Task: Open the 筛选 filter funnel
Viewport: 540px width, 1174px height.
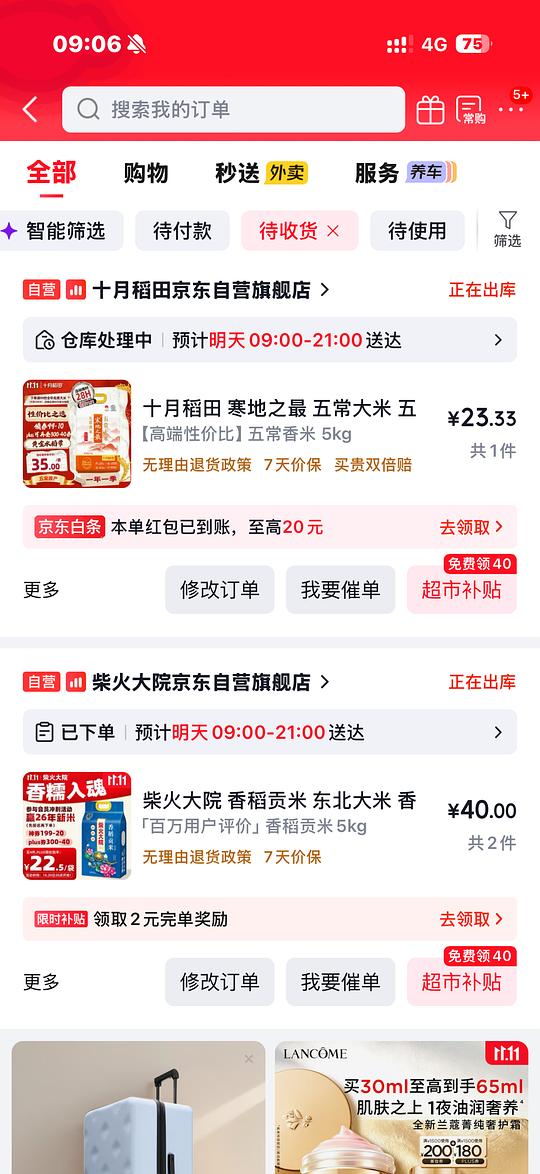Action: [507, 229]
